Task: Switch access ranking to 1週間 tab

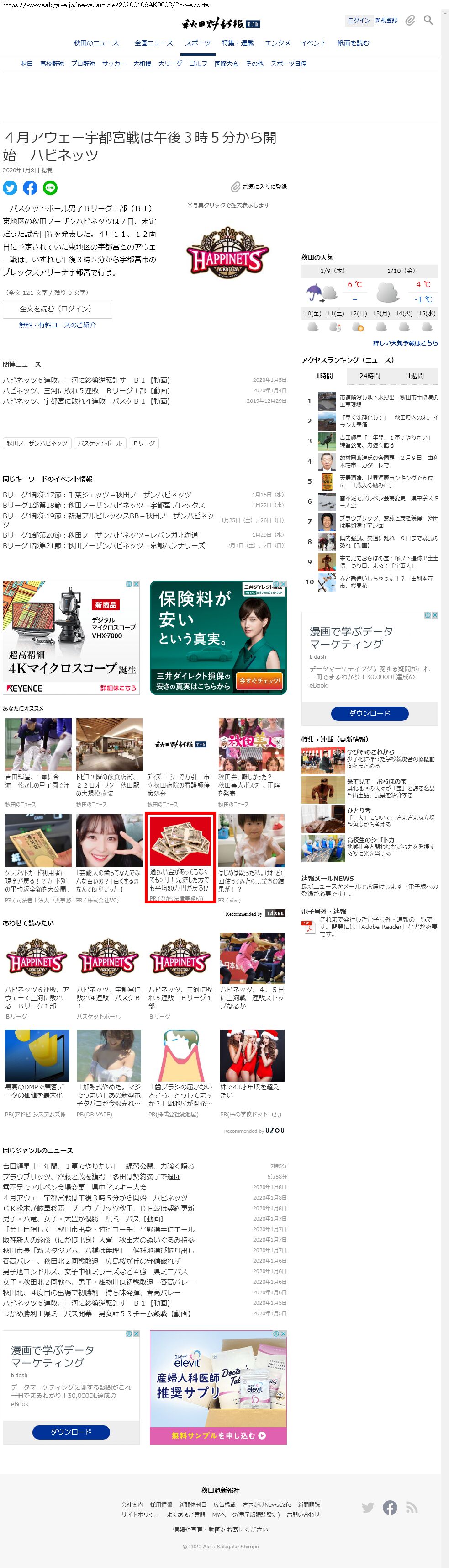Action: coord(416,376)
